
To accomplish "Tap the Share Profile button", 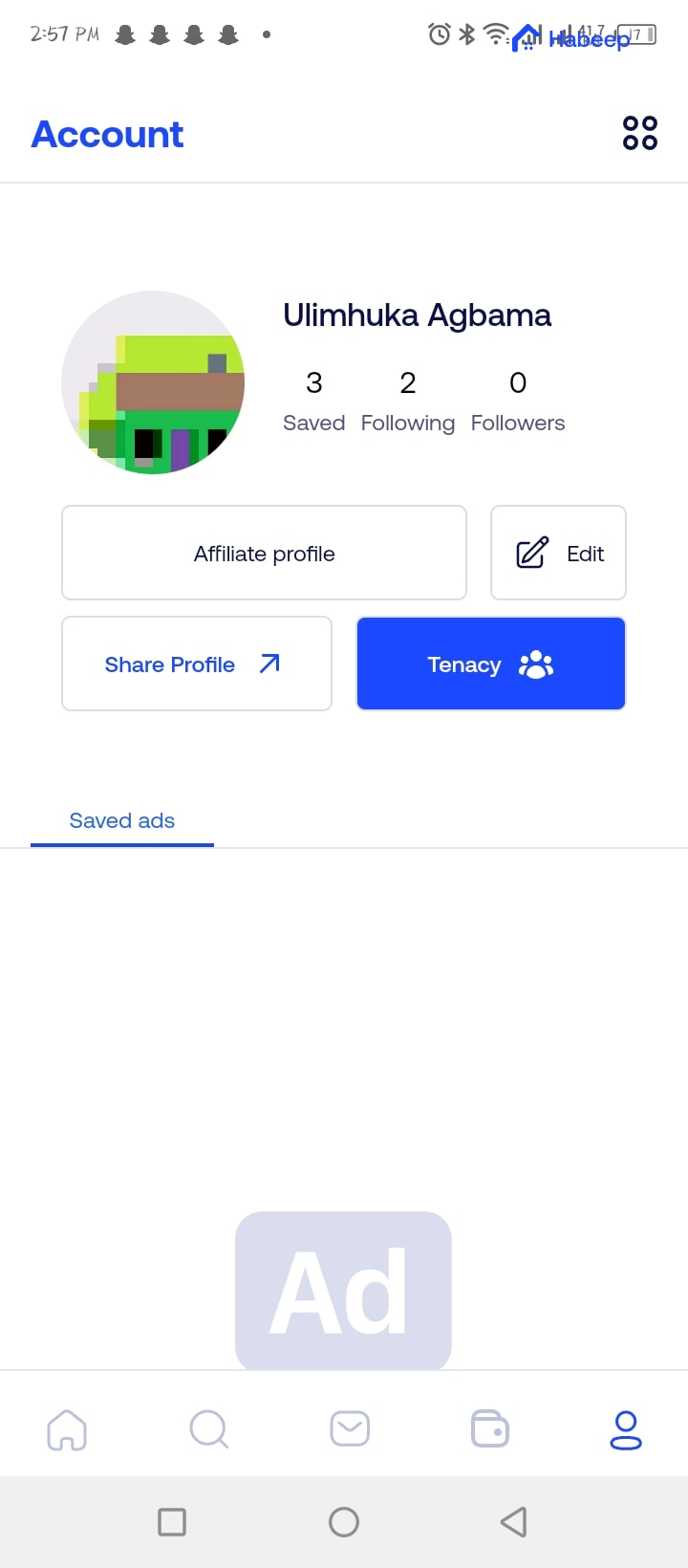I will 197,664.
